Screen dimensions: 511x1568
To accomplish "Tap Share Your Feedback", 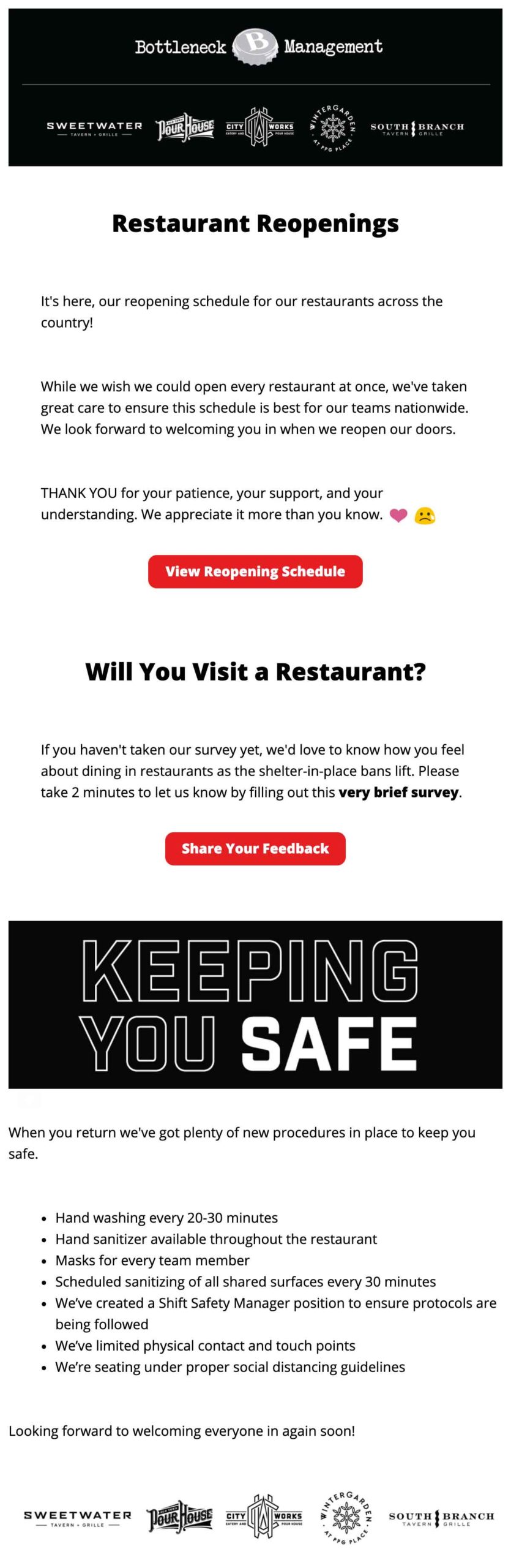I will pos(255,848).
